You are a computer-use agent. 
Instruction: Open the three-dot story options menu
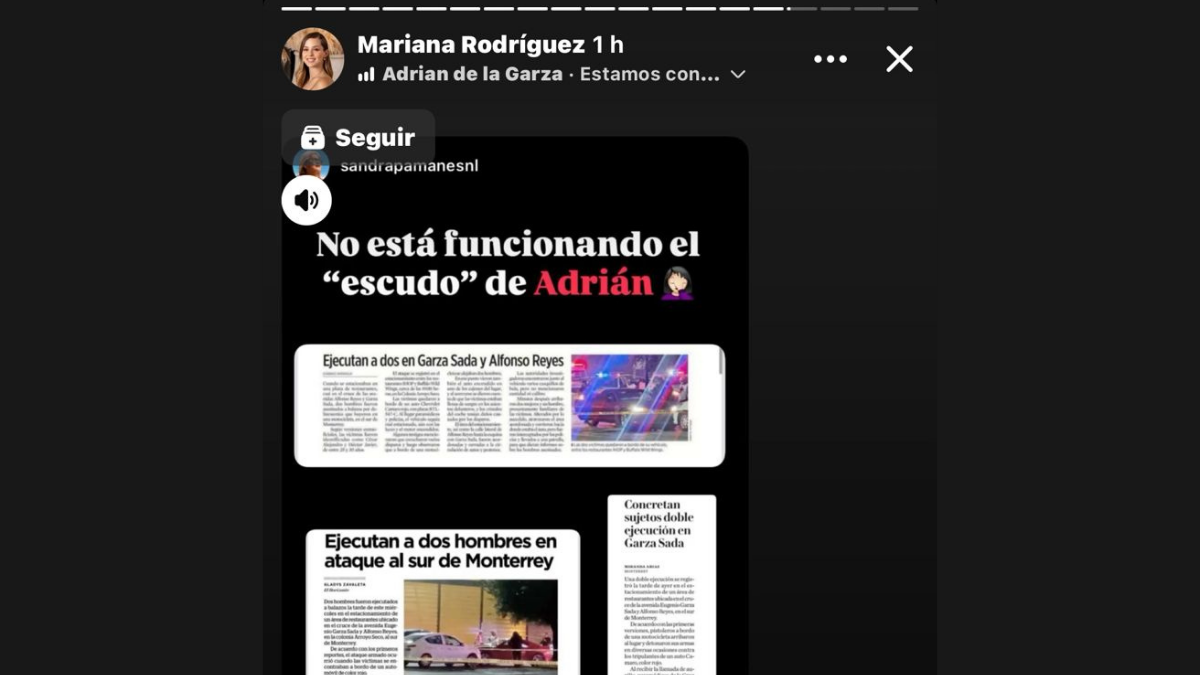pyautogui.click(x=830, y=60)
